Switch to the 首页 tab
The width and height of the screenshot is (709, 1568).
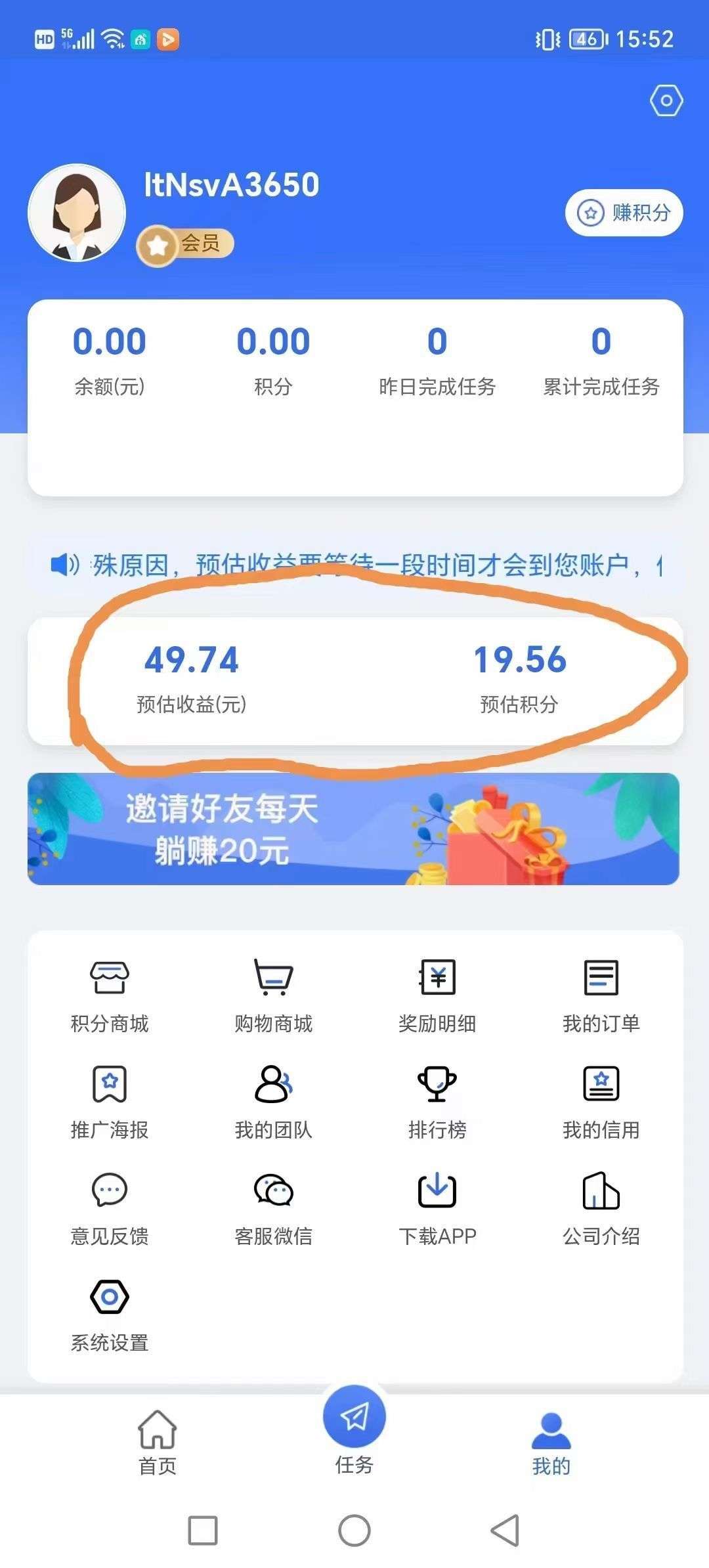pyautogui.click(x=158, y=1442)
